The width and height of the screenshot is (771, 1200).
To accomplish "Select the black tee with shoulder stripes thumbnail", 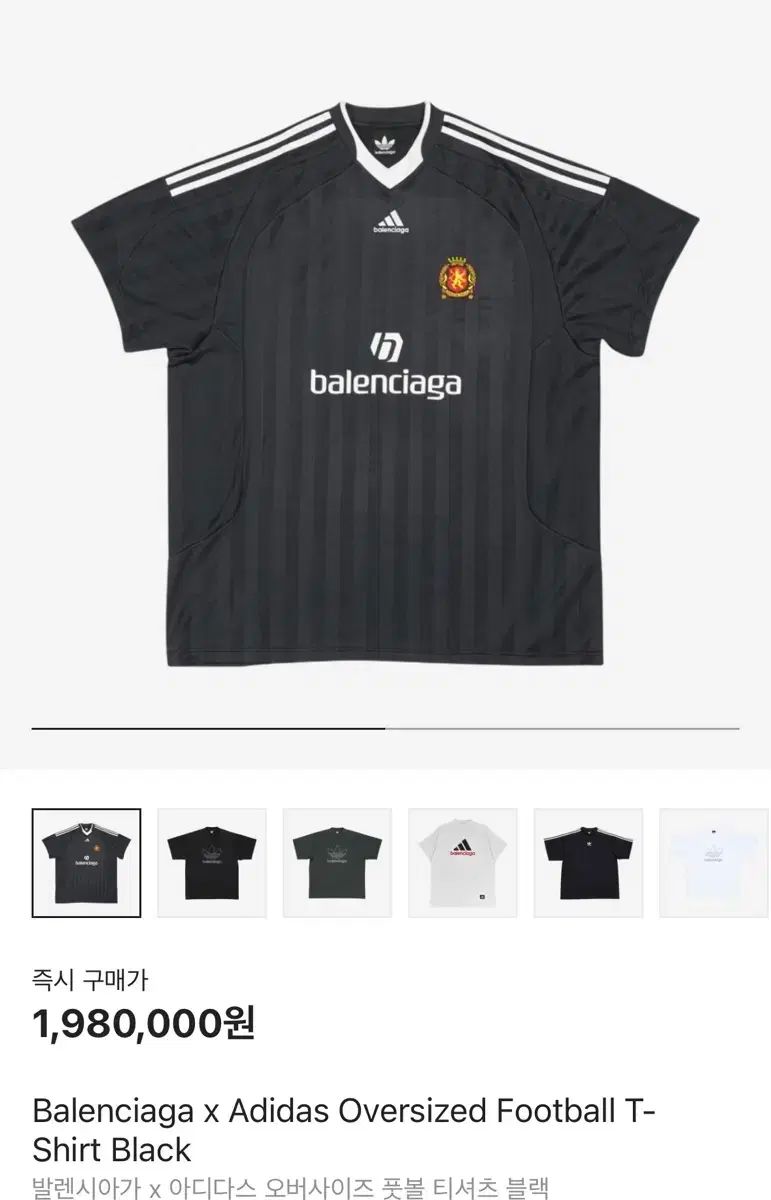I will click(588, 863).
